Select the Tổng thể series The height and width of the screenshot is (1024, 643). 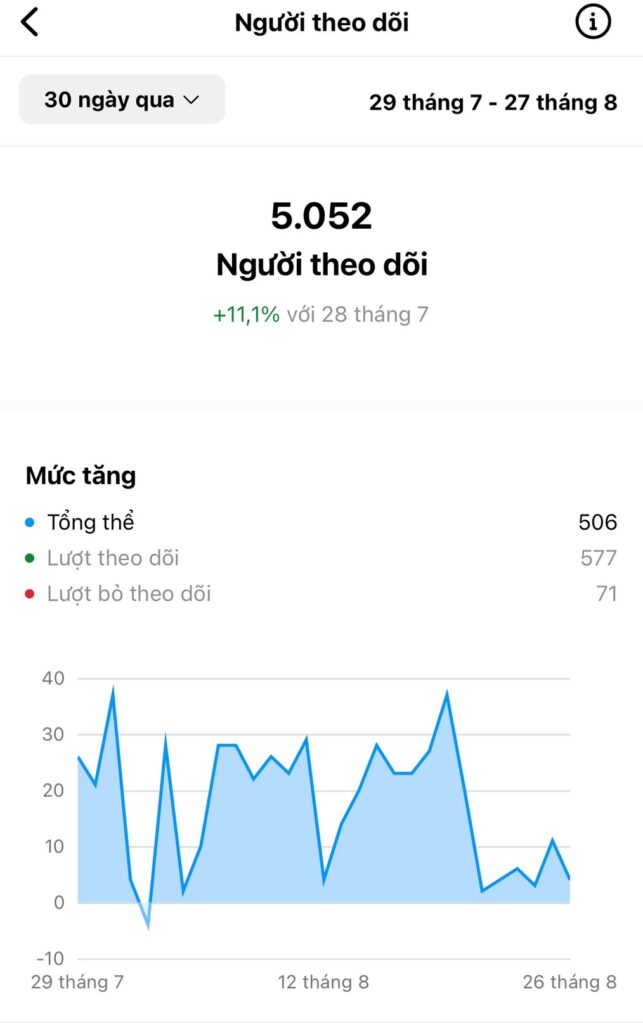click(90, 522)
